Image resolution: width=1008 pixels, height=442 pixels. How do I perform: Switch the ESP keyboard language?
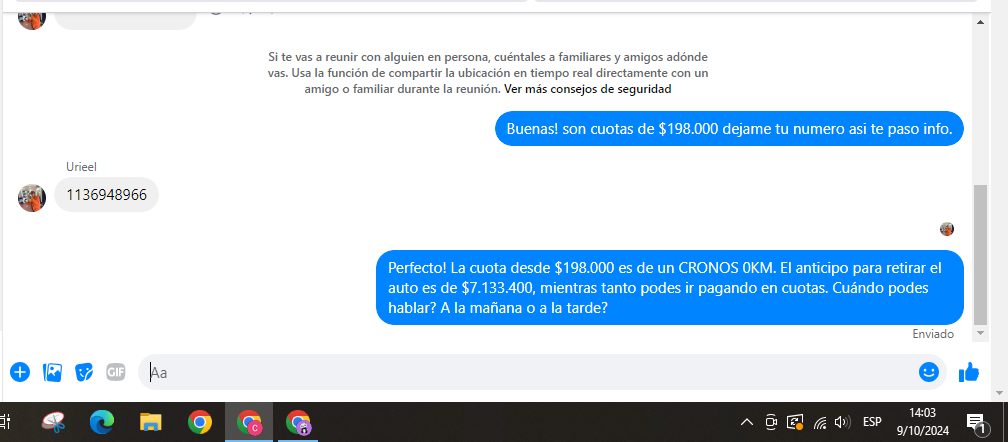click(872, 422)
